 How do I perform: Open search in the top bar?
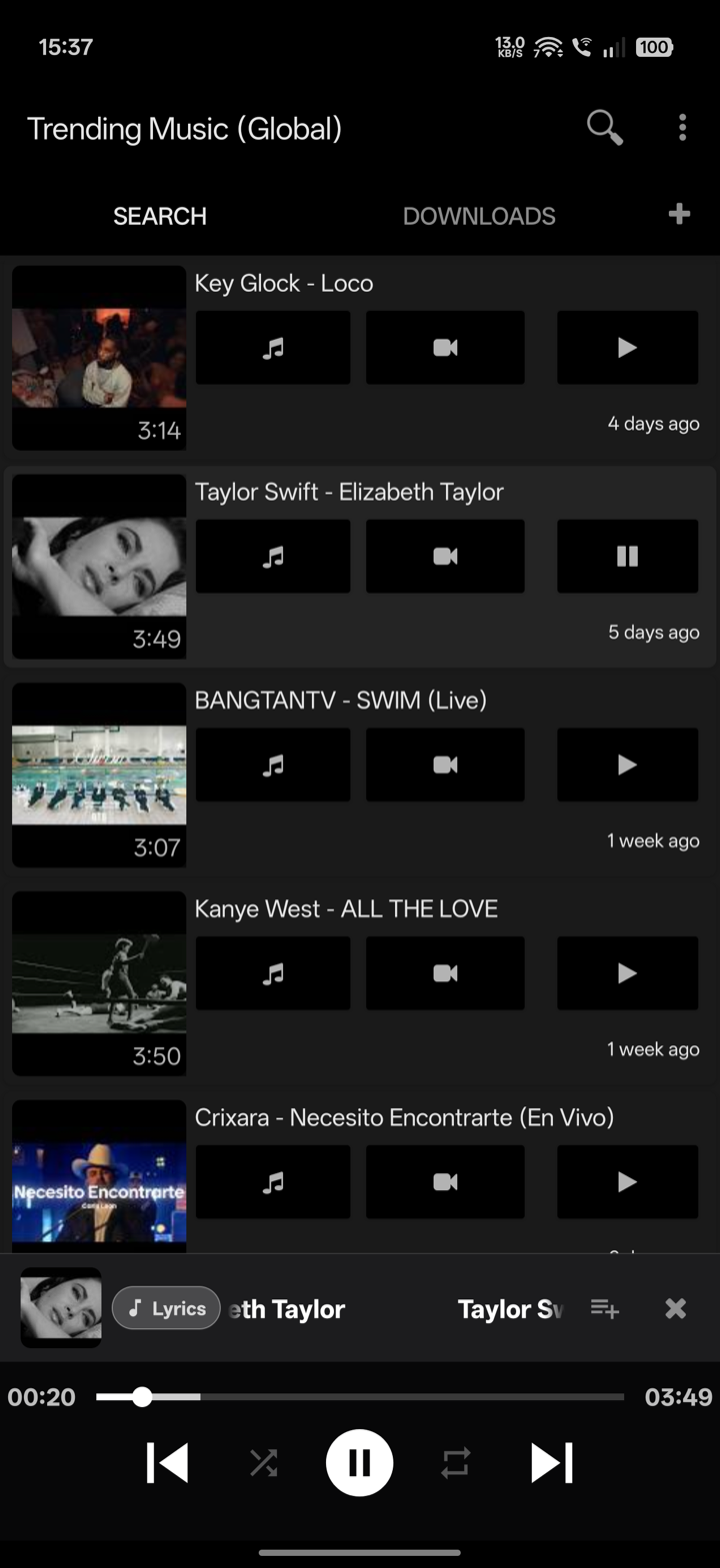coord(604,128)
